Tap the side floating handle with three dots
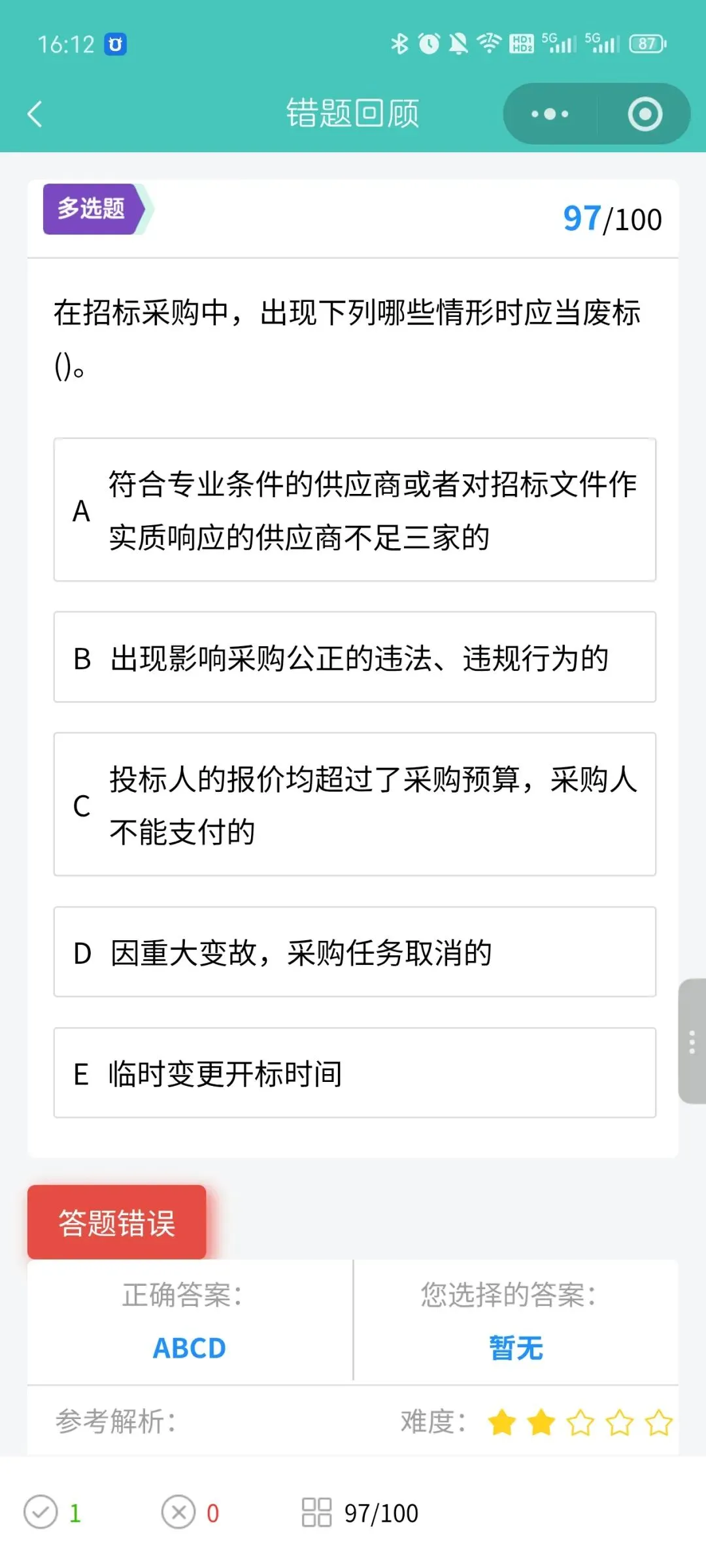706x1568 pixels. tap(692, 1041)
